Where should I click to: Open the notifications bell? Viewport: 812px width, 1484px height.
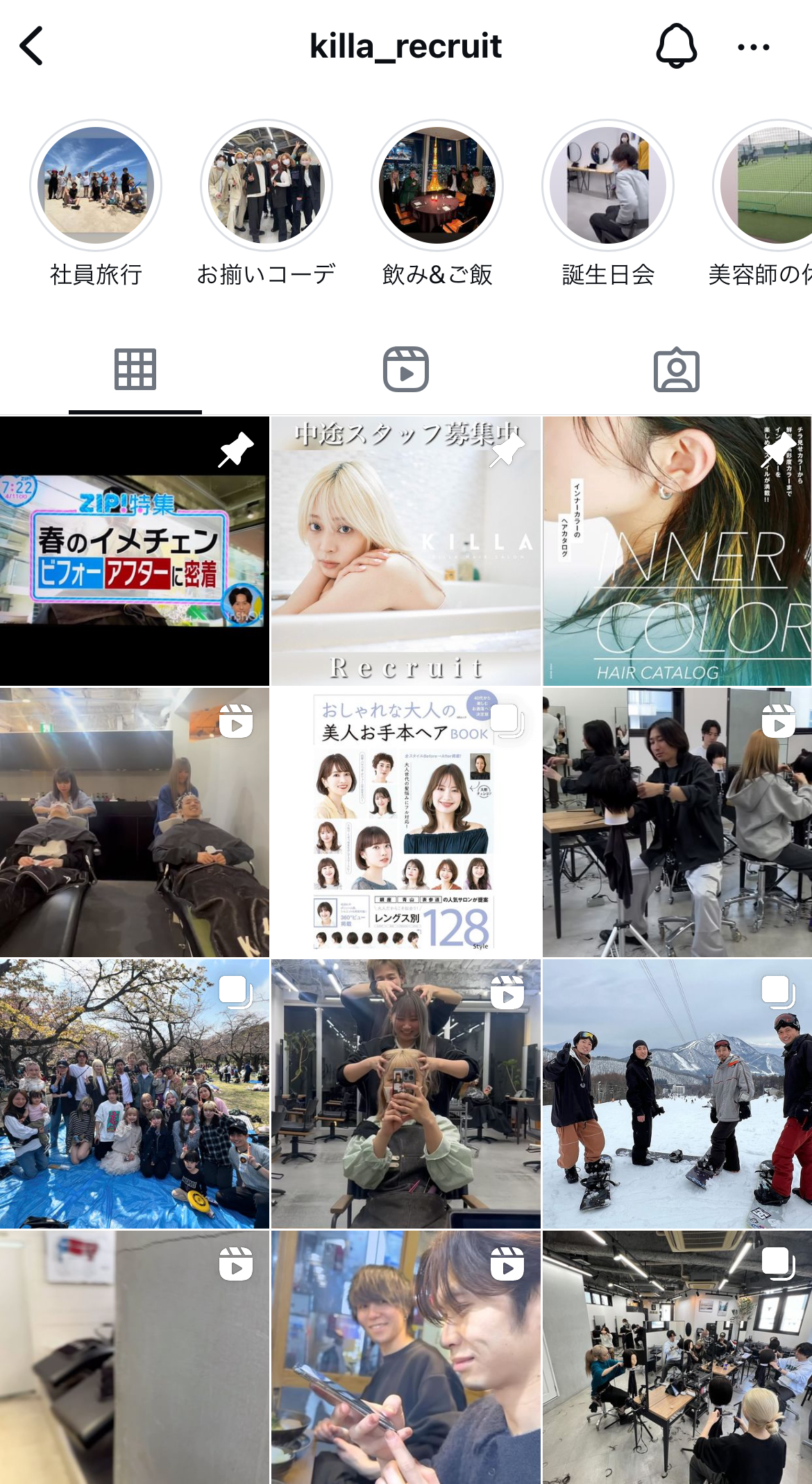pyautogui.click(x=676, y=47)
